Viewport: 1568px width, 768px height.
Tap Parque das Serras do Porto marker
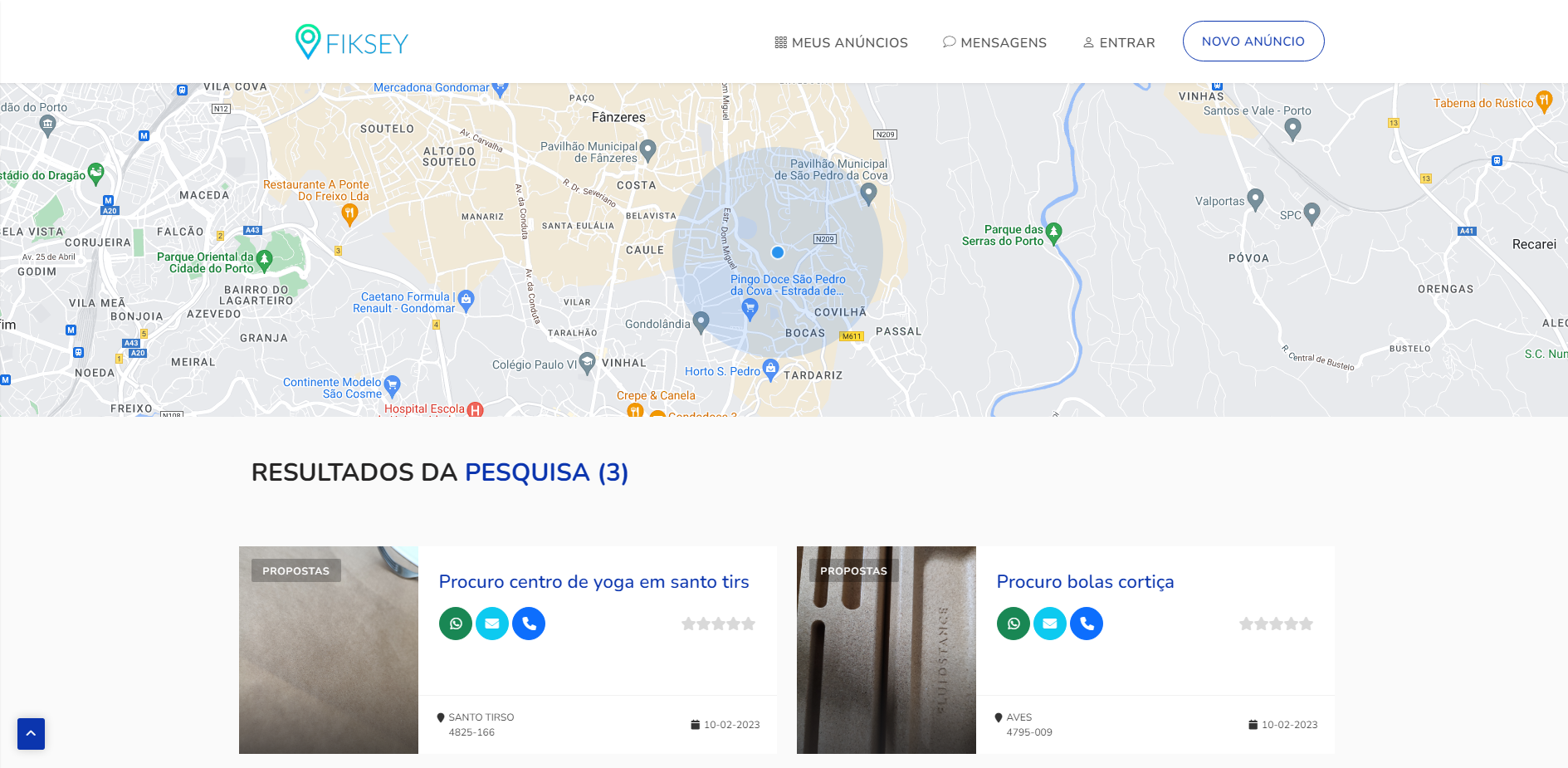click(x=1053, y=233)
